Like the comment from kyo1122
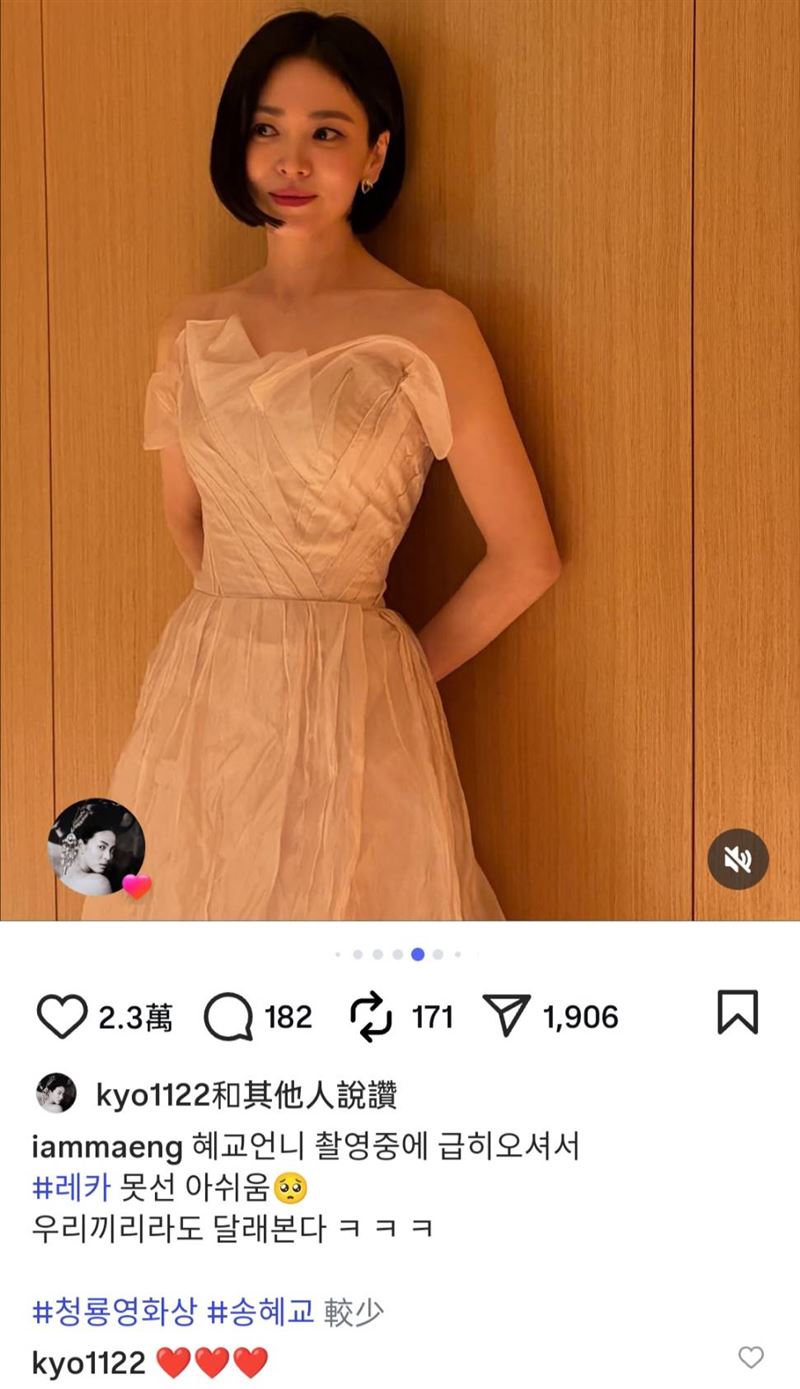This screenshot has width=800, height=1389. tap(750, 1358)
